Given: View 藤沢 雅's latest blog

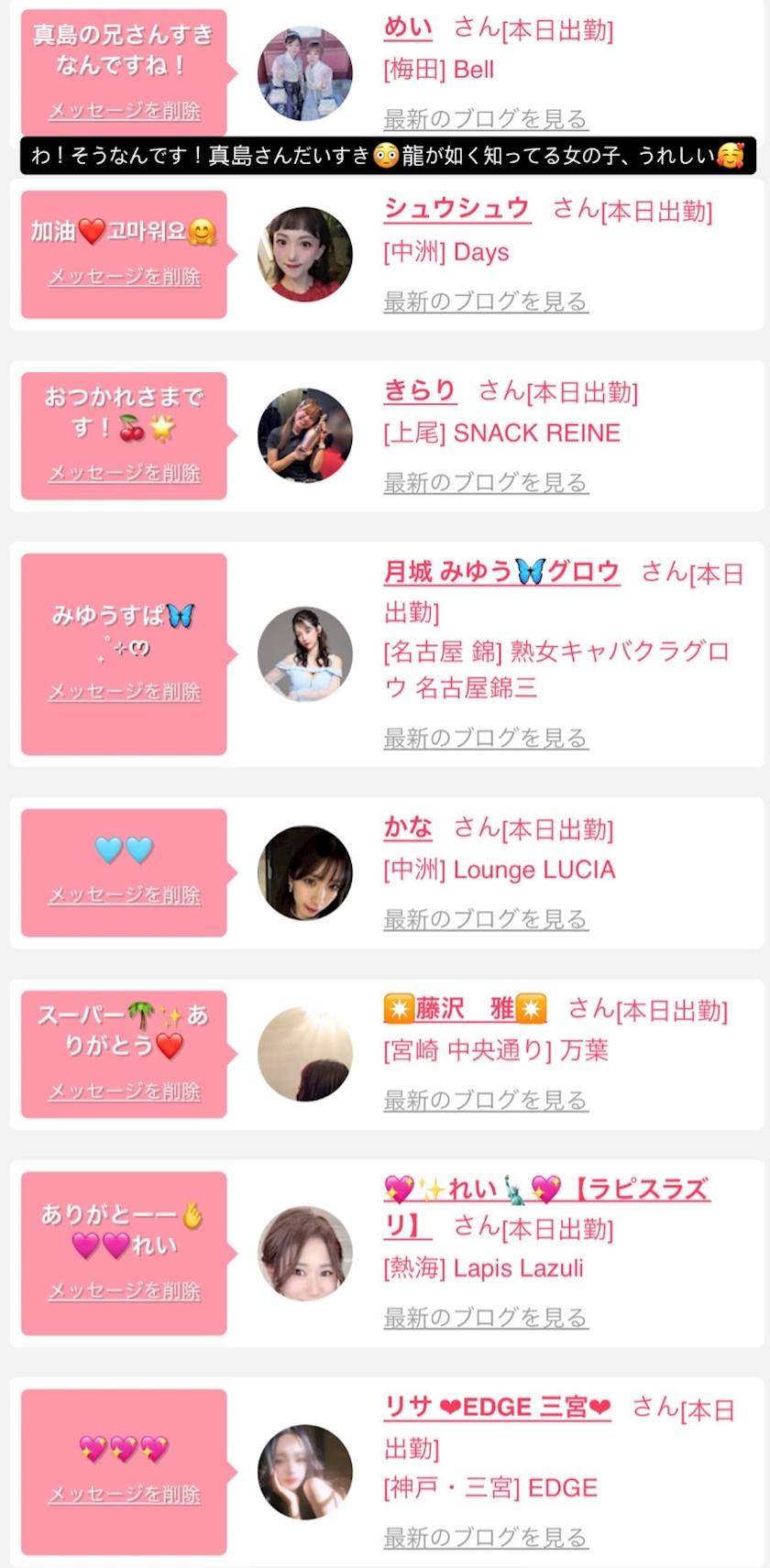Looking at the screenshot, I should (x=485, y=1100).
